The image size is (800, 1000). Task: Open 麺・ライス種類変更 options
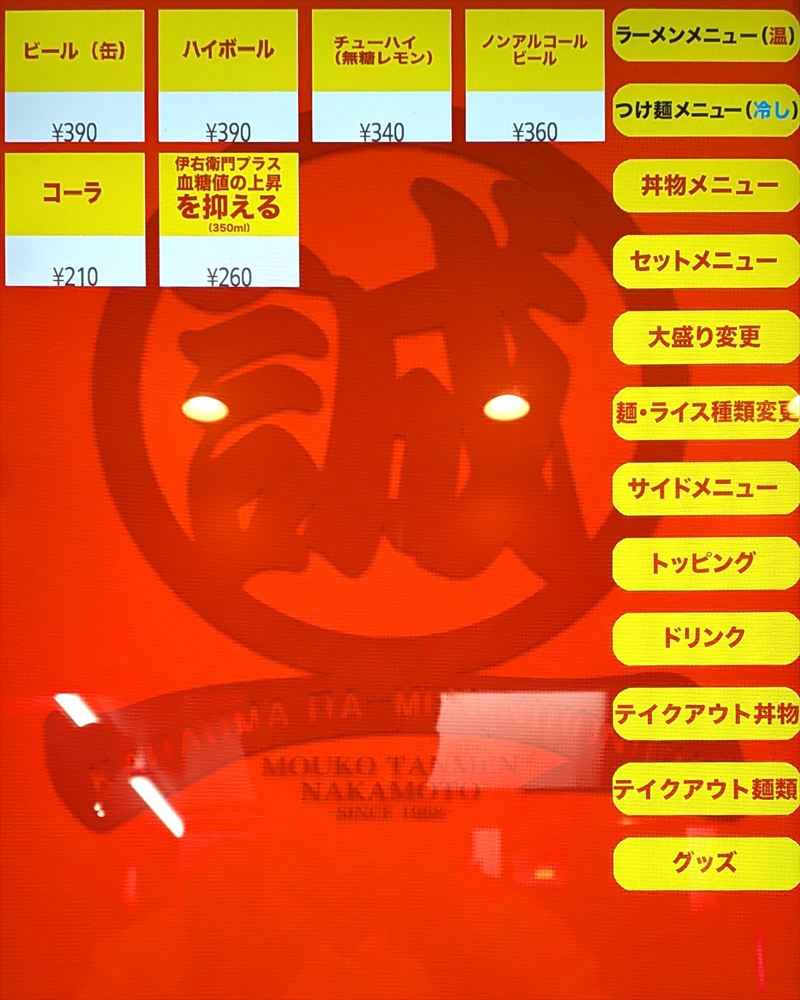[706, 412]
